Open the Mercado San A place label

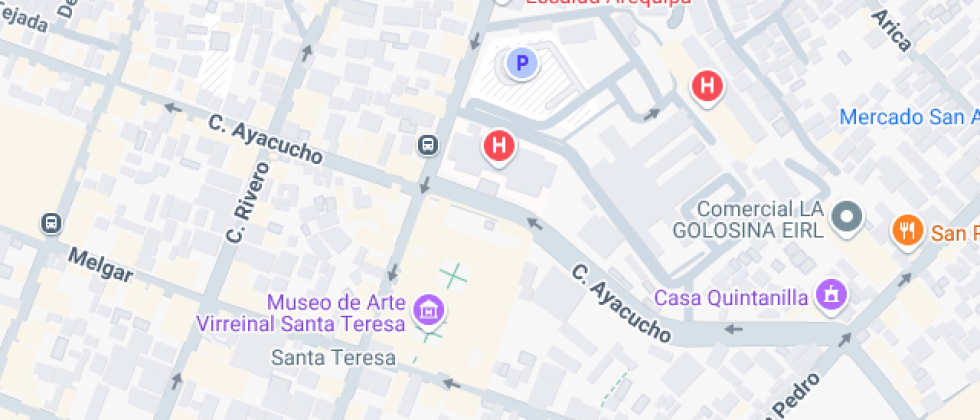908,117
